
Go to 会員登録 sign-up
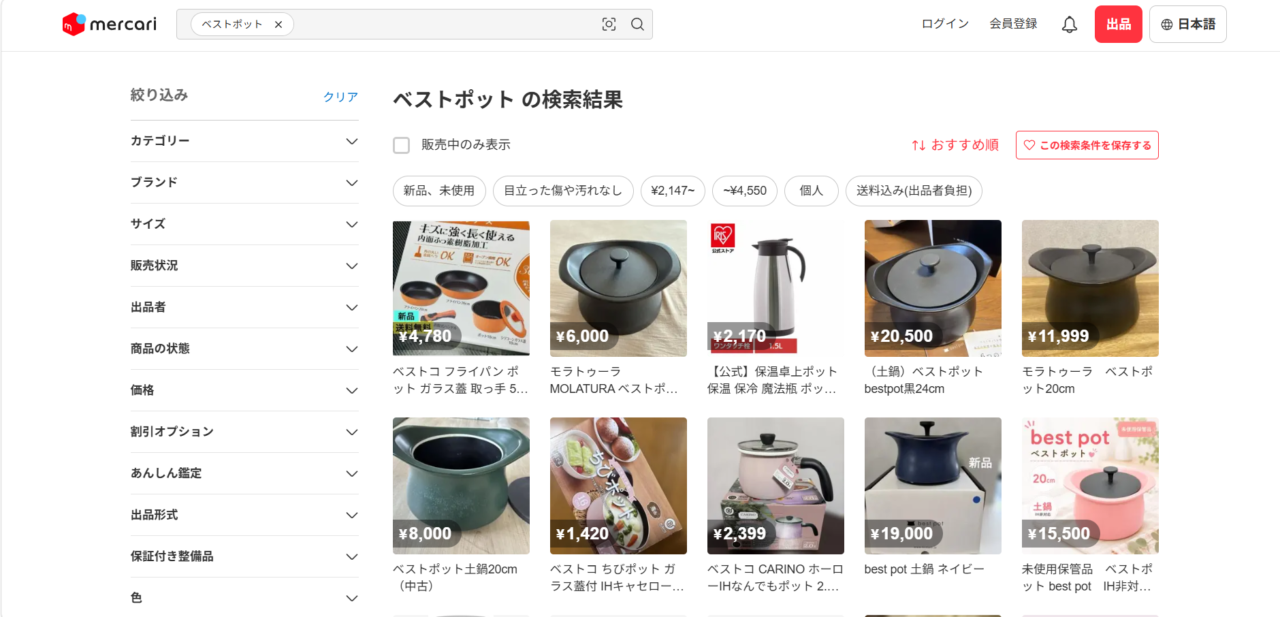1013,24
